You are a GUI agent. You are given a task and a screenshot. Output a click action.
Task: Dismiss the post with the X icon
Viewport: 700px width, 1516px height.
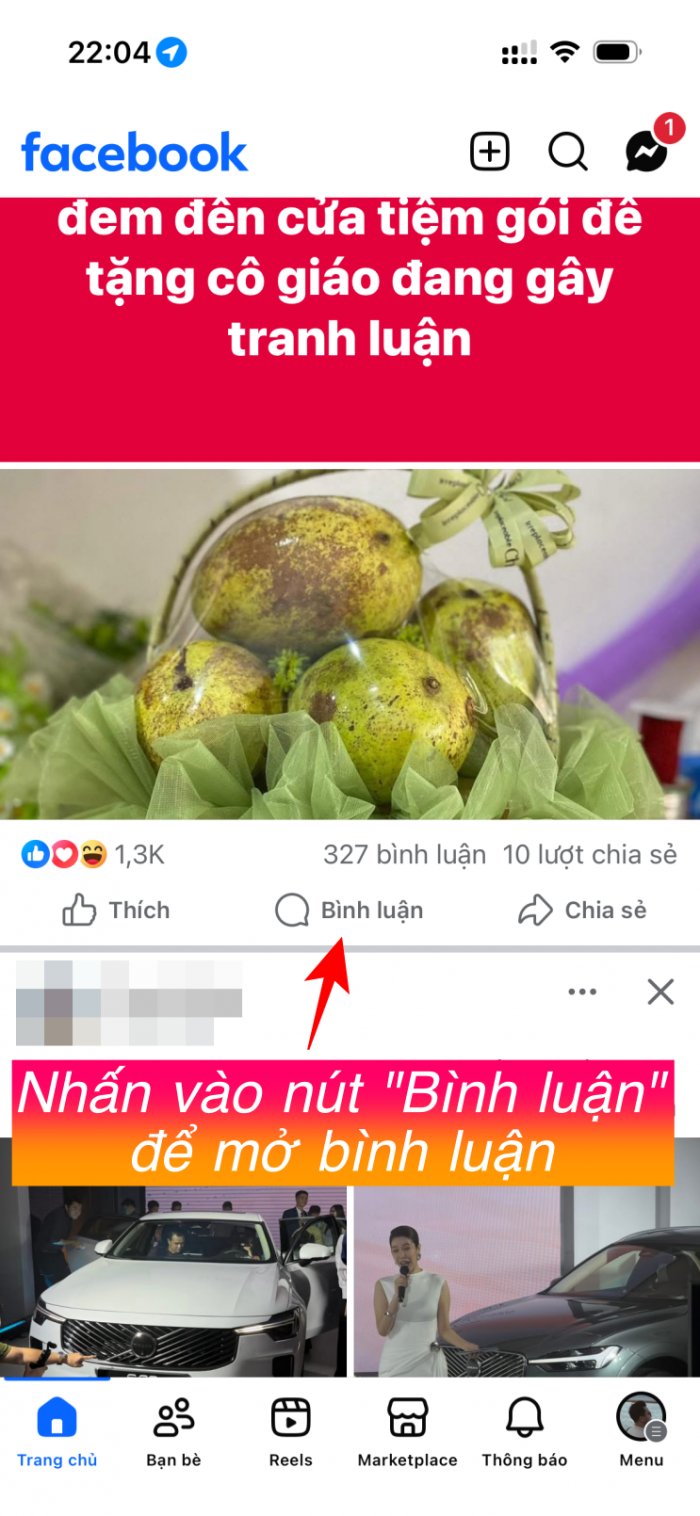[660, 992]
